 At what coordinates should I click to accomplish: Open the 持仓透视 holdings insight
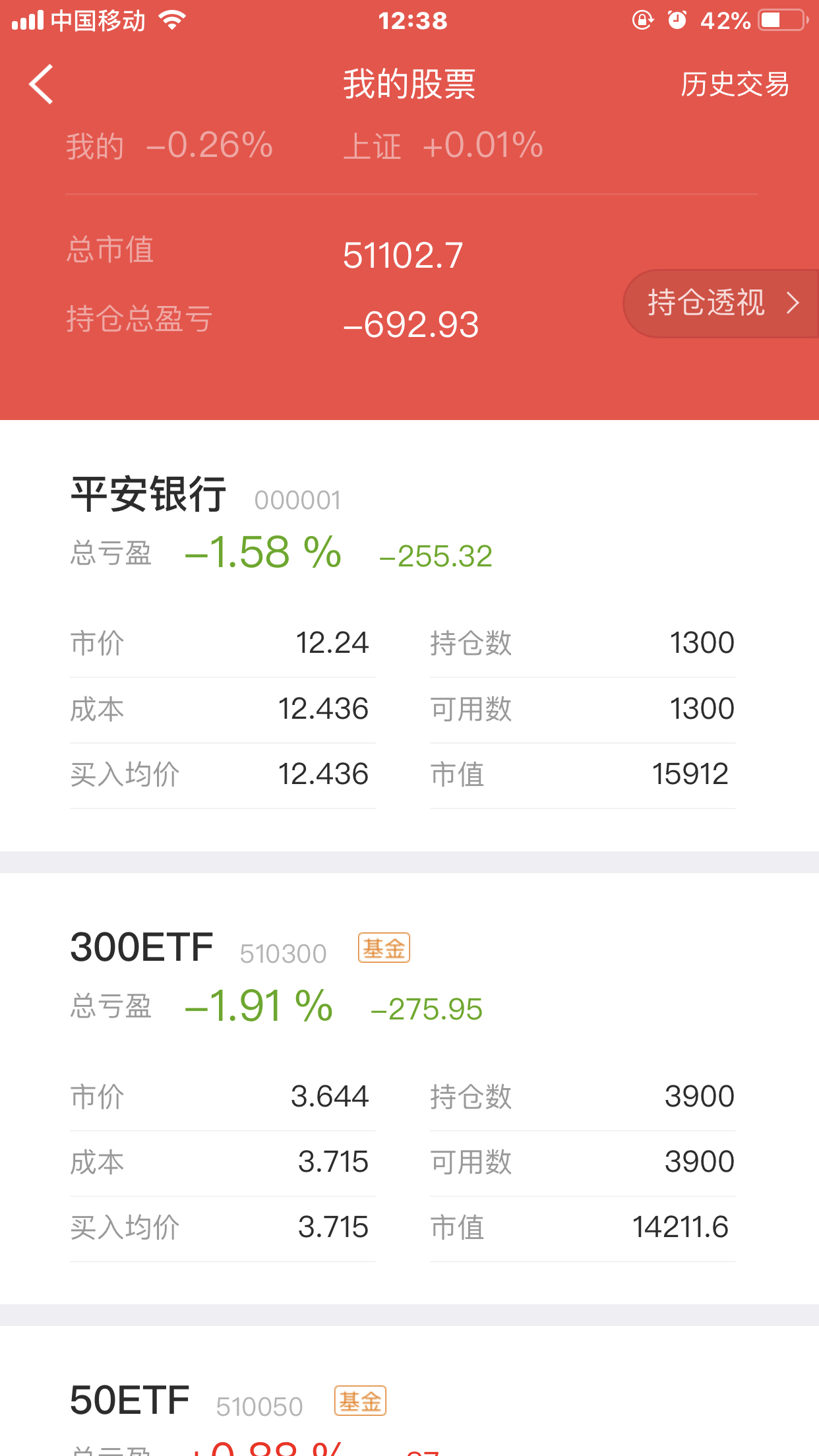pos(722,303)
